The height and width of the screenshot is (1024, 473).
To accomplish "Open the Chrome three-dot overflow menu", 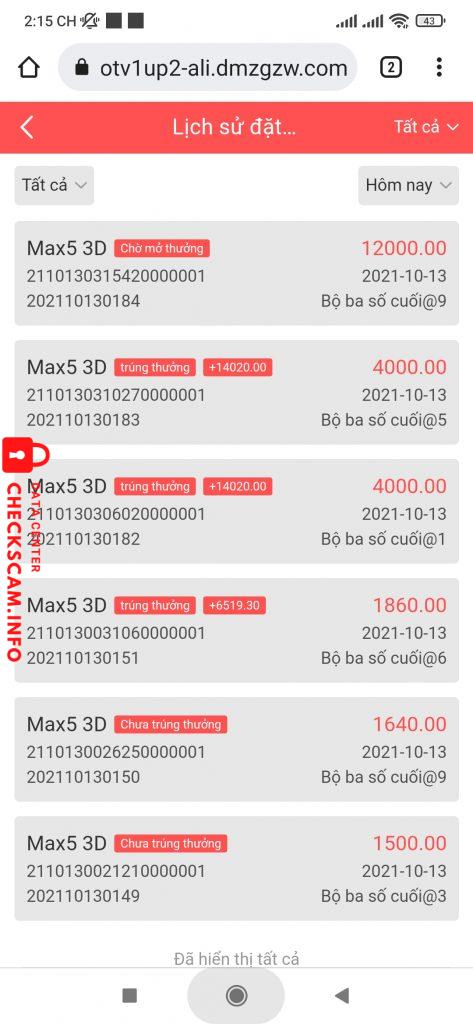I will [x=439, y=67].
